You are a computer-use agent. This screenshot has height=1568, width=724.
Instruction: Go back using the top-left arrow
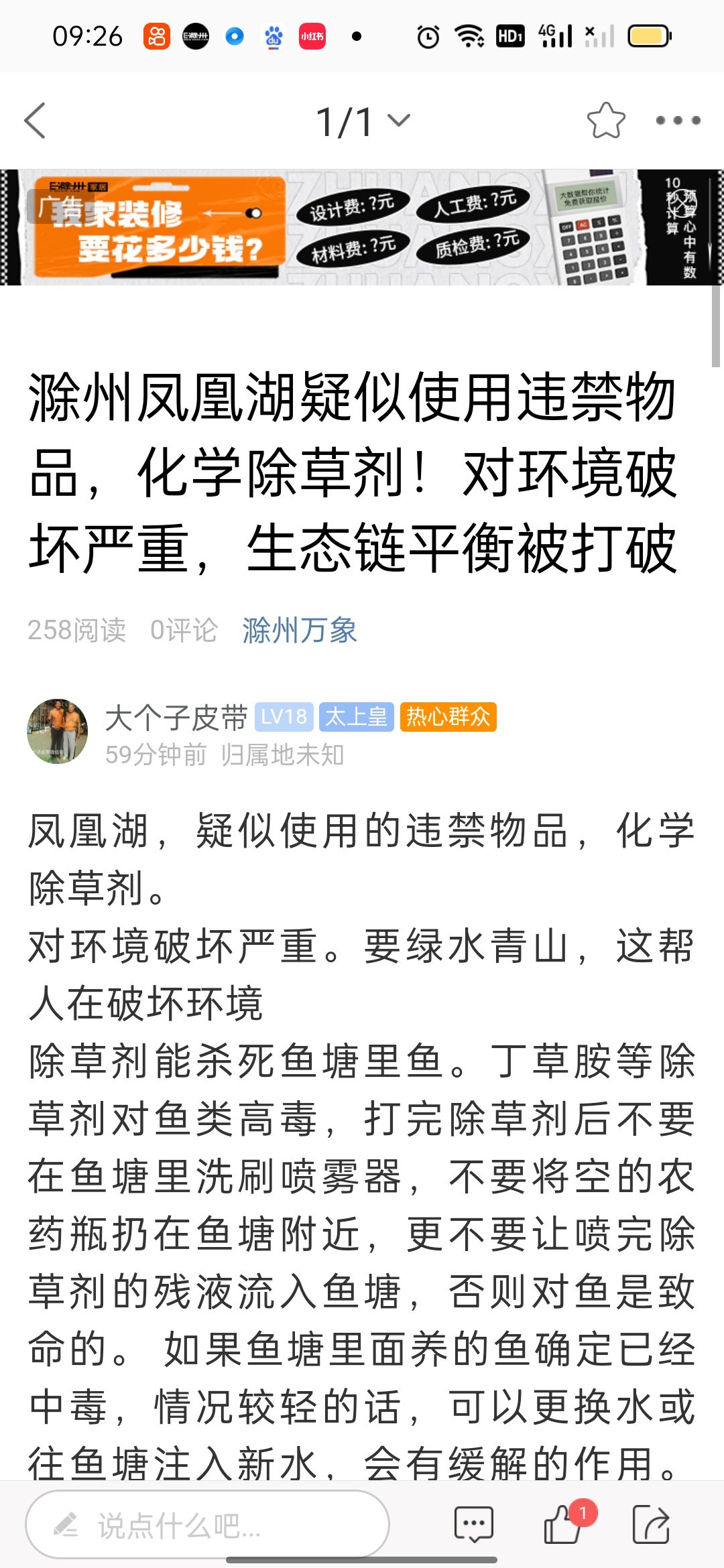click(35, 121)
